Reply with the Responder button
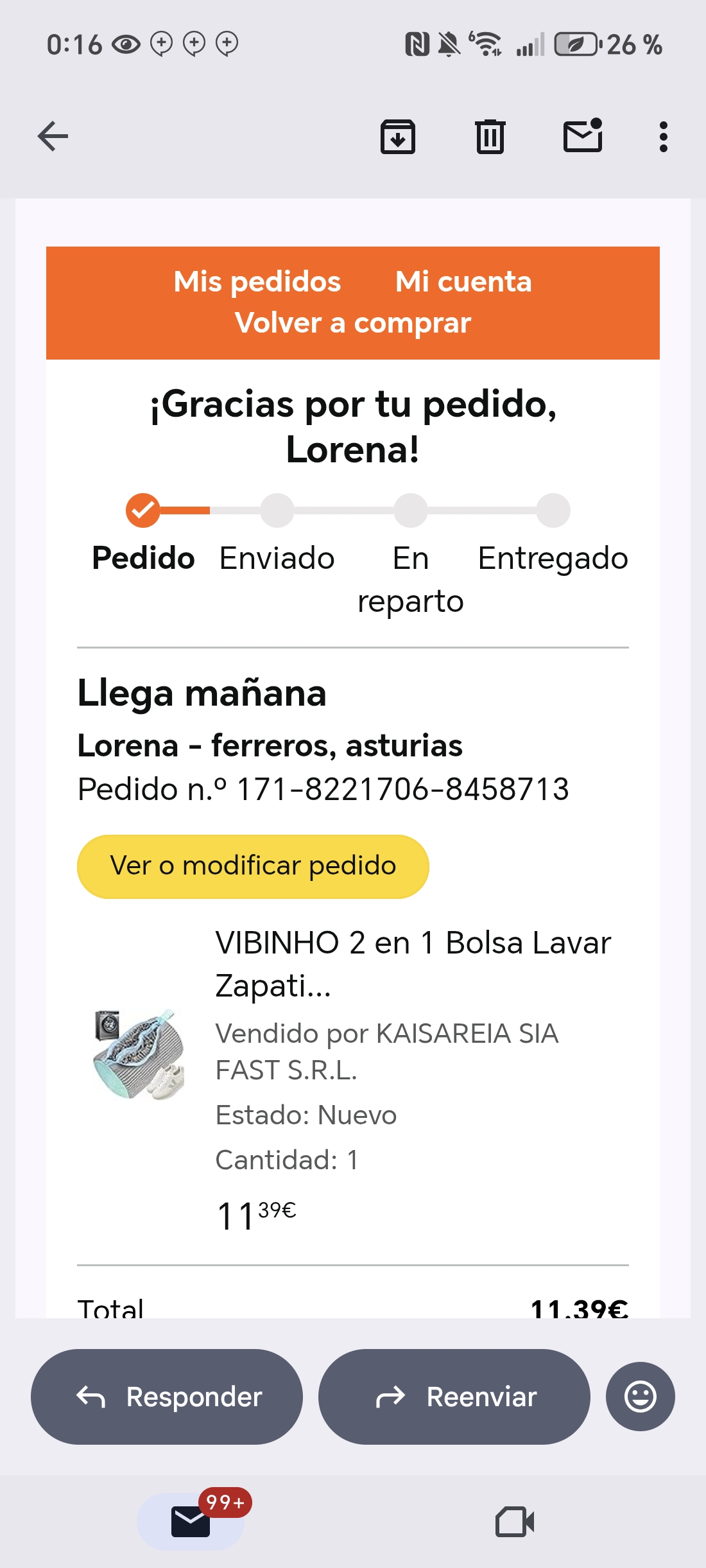 (x=167, y=1397)
